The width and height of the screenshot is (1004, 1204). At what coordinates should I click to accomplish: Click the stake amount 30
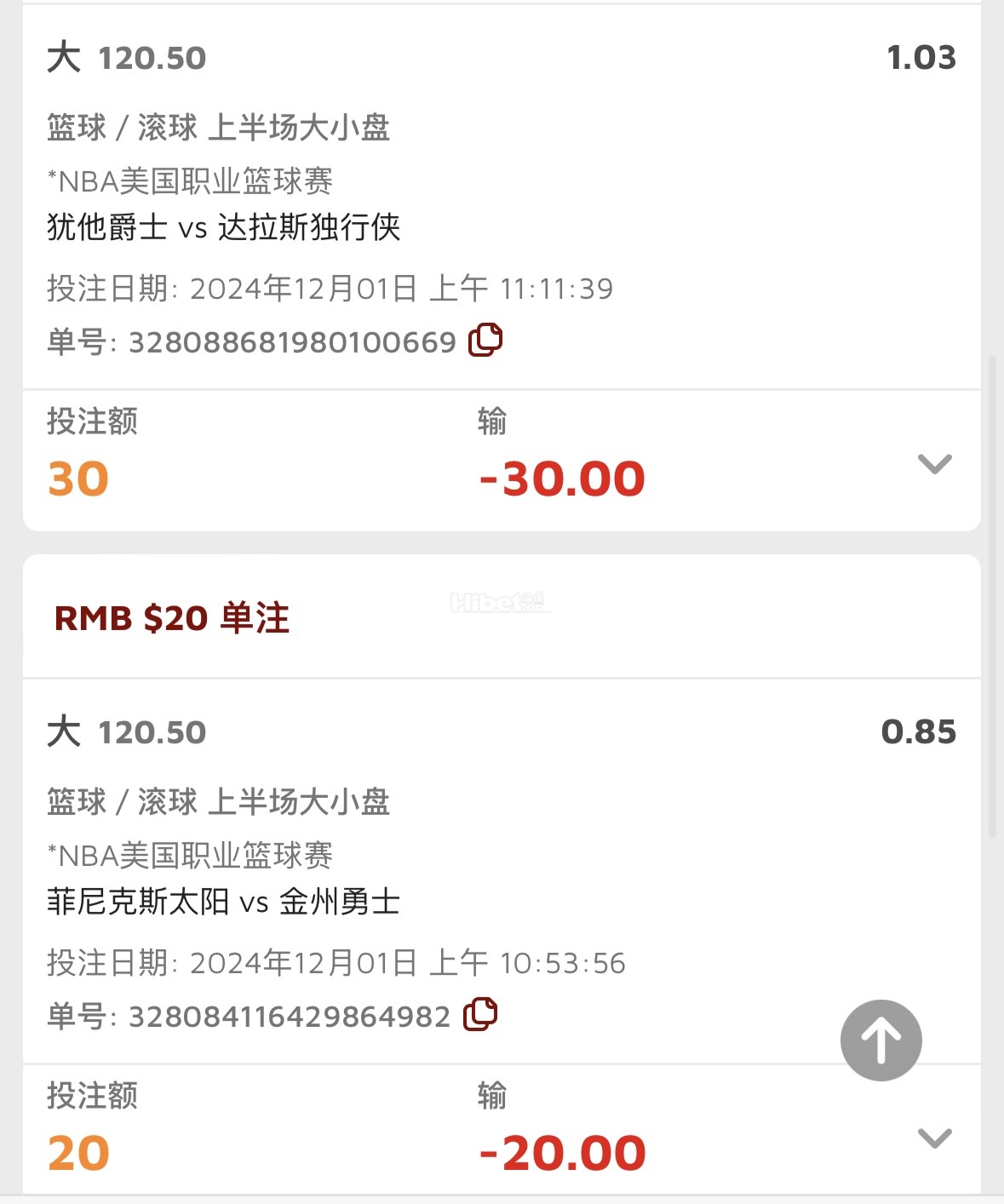point(77,478)
